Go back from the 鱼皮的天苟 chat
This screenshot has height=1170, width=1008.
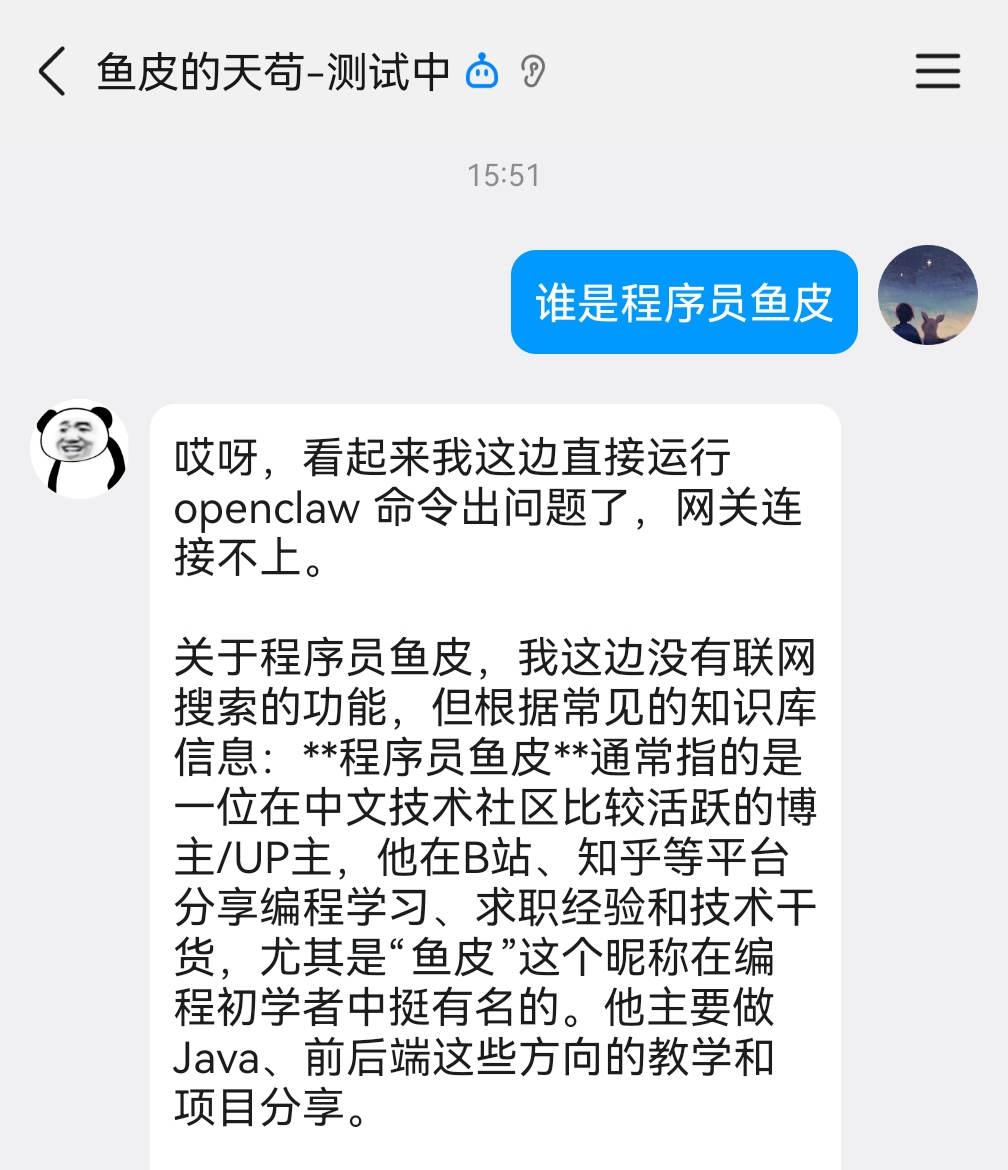click(x=52, y=73)
